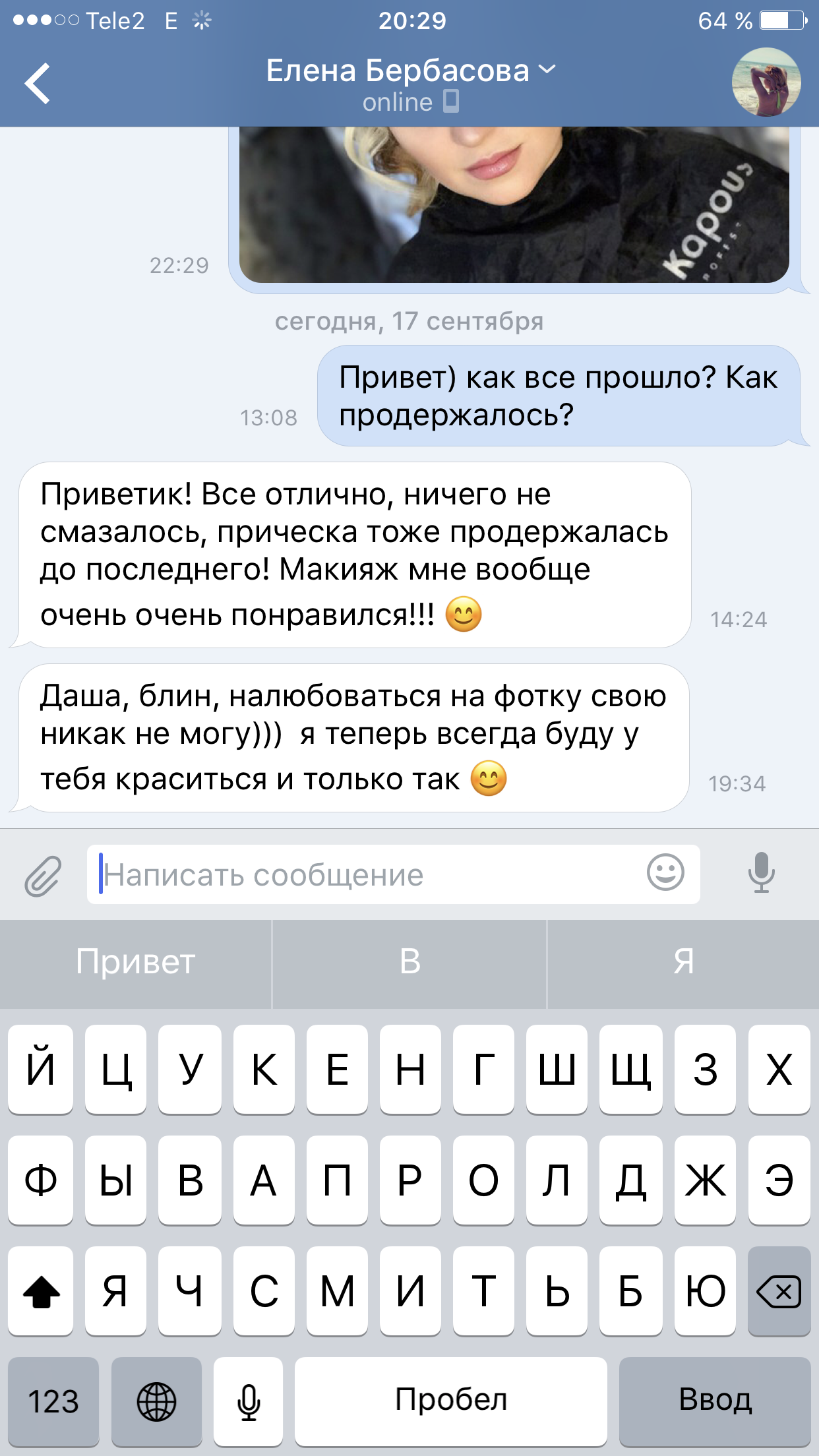Pick the keyboard suggestion Я
The image size is (819, 1456).
pyautogui.click(x=683, y=962)
